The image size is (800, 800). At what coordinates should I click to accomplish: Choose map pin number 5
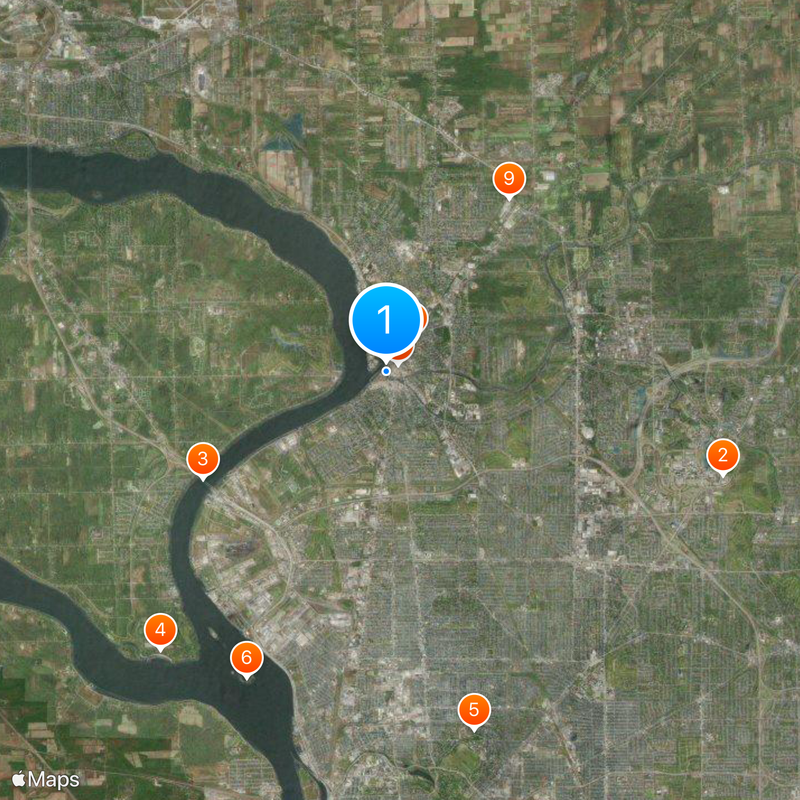[x=474, y=710]
